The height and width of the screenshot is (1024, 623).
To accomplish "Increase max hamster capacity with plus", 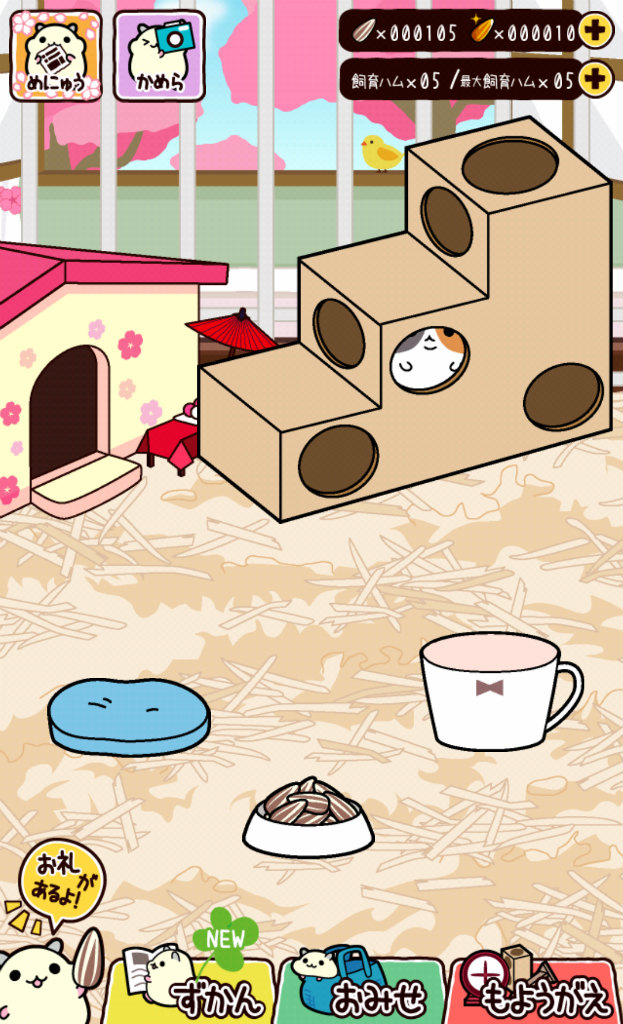I will coord(595,78).
